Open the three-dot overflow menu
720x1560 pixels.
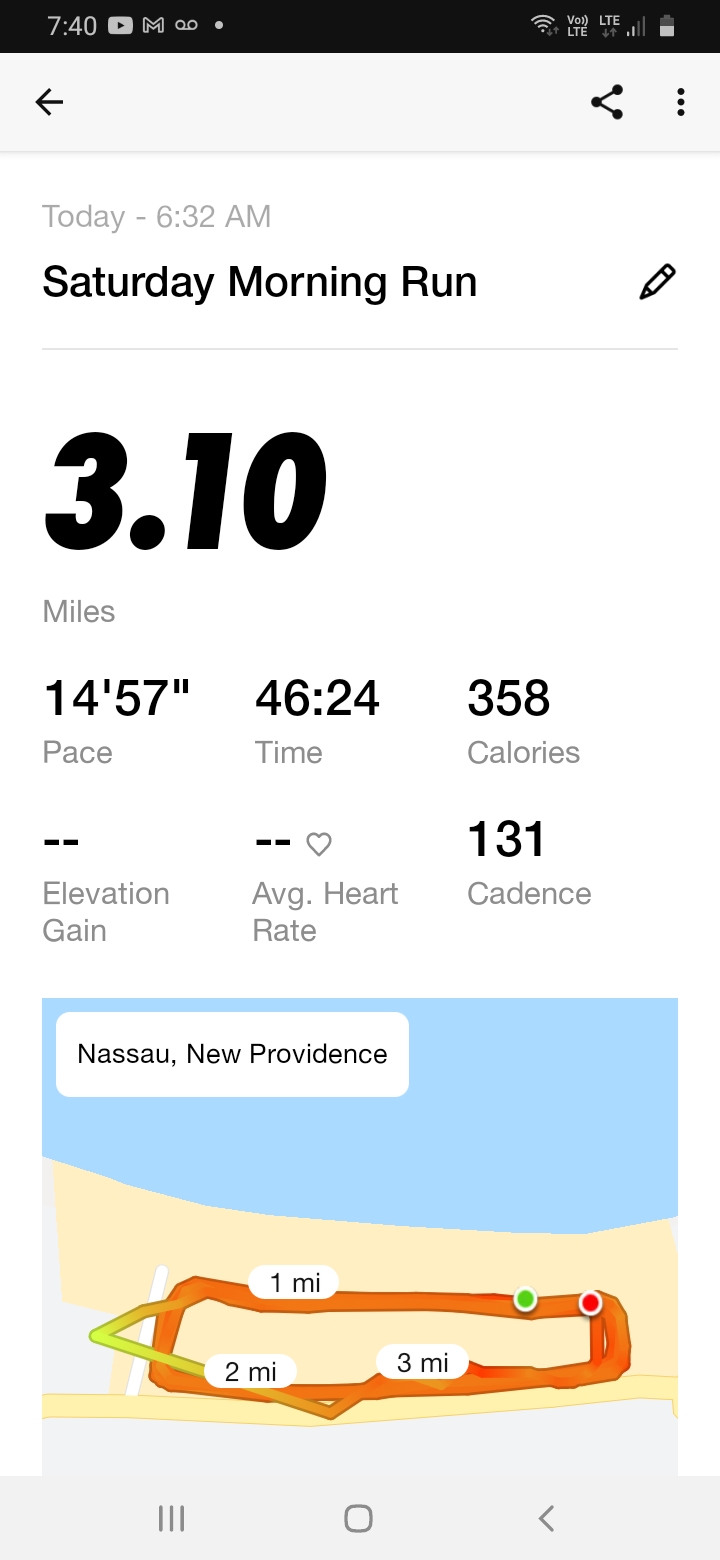pyautogui.click(x=681, y=102)
